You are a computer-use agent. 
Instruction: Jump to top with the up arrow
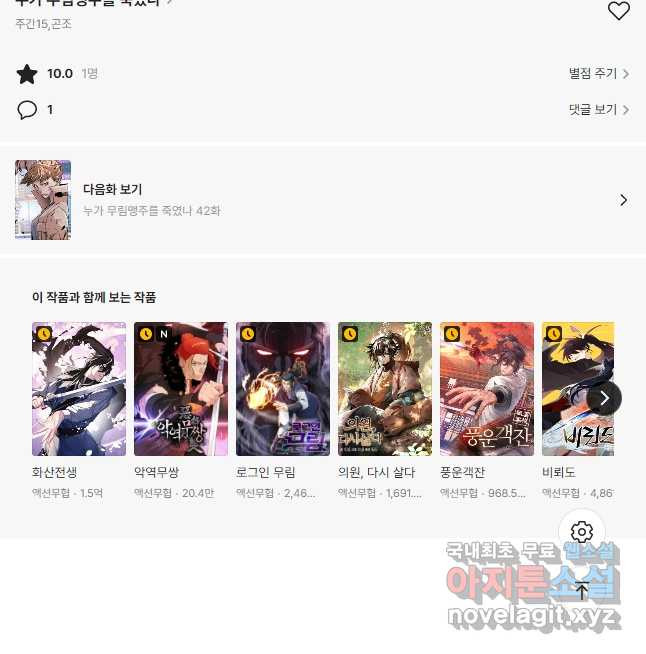(x=582, y=590)
